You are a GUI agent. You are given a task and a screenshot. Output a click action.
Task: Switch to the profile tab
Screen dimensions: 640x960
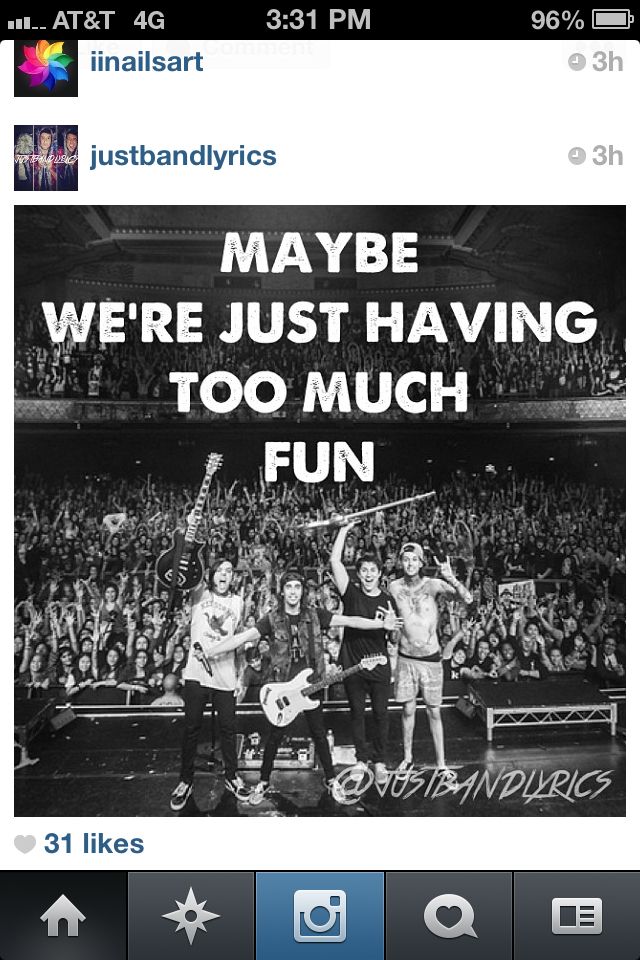click(x=577, y=916)
